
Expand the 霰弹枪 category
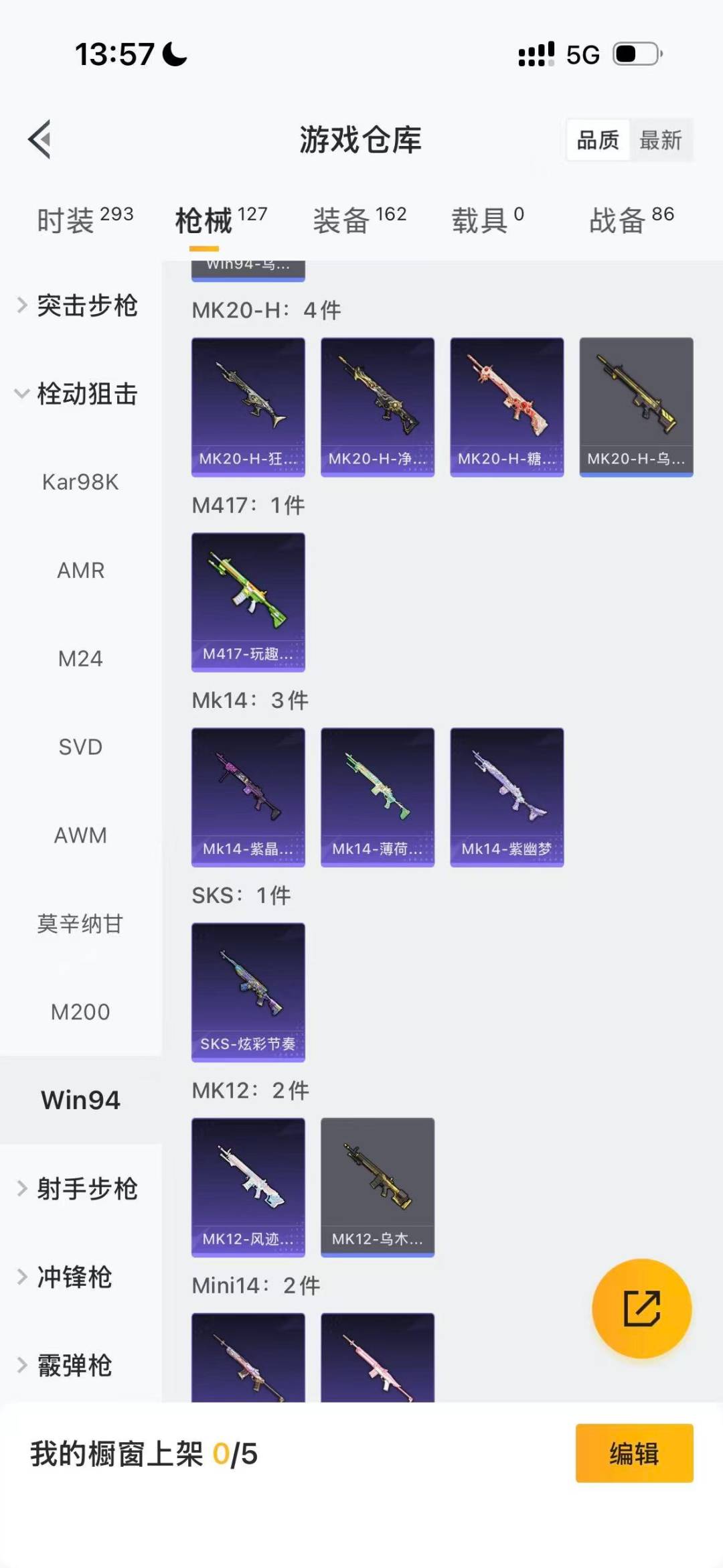tap(74, 1366)
